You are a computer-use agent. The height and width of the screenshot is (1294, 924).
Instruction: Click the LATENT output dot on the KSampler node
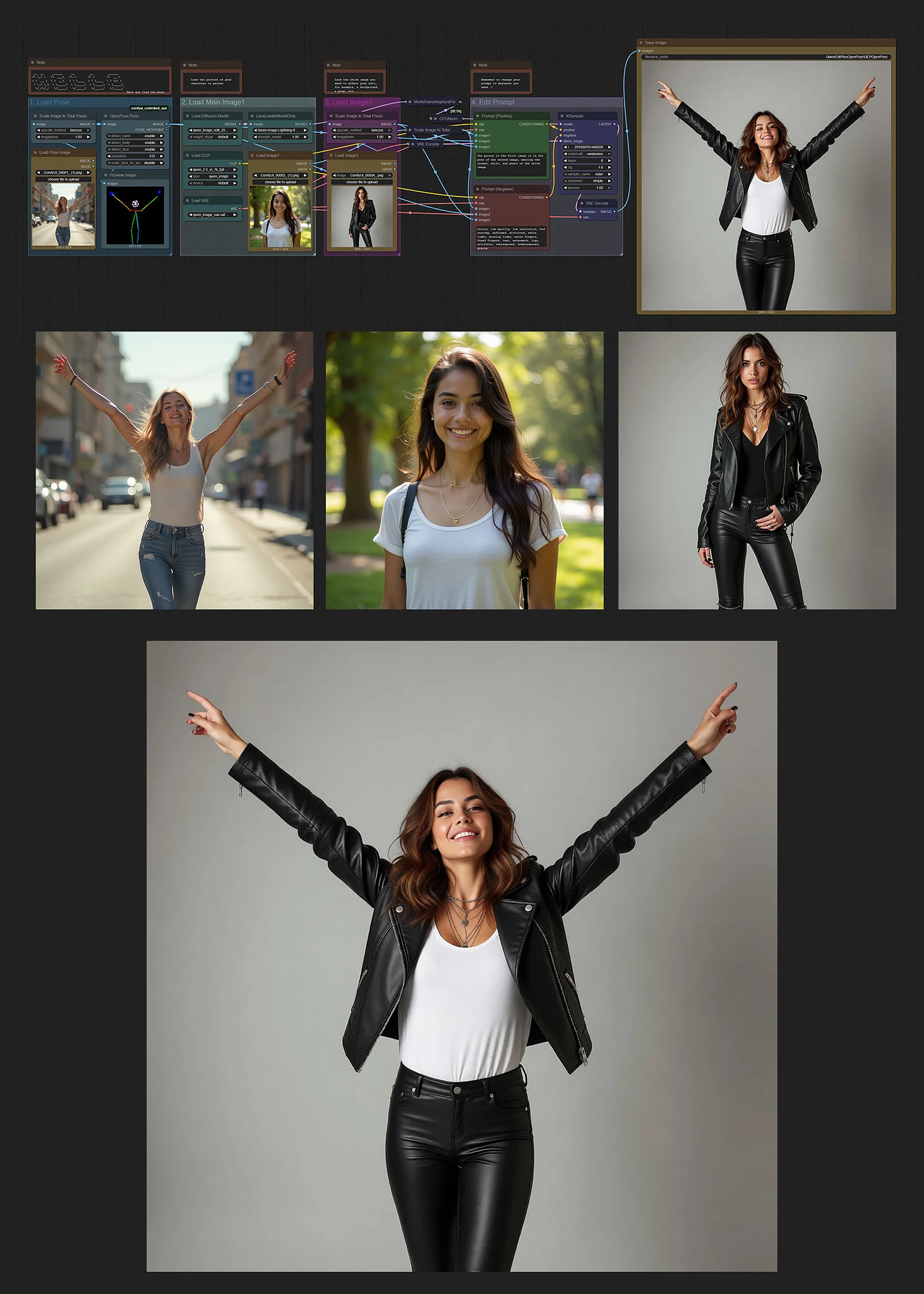pyautogui.click(x=615, y=124)
